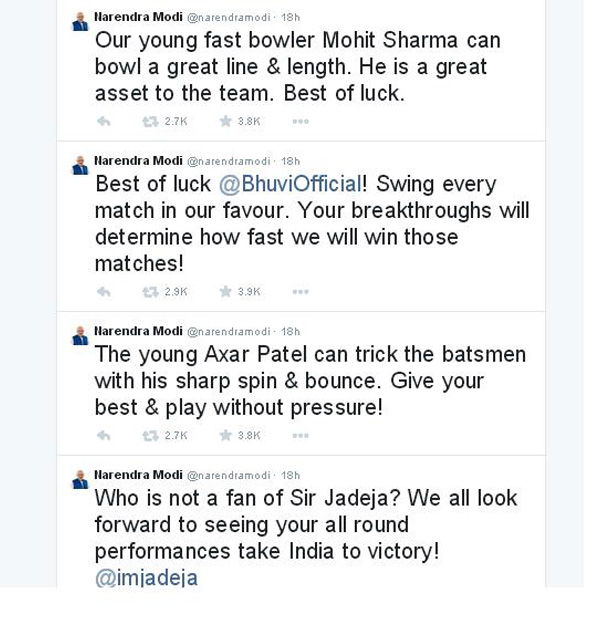This screenshot has width=600, height=627.
Task: Reply to the @BhuviOfficial tweet
Action: click(x=103, y=292)
